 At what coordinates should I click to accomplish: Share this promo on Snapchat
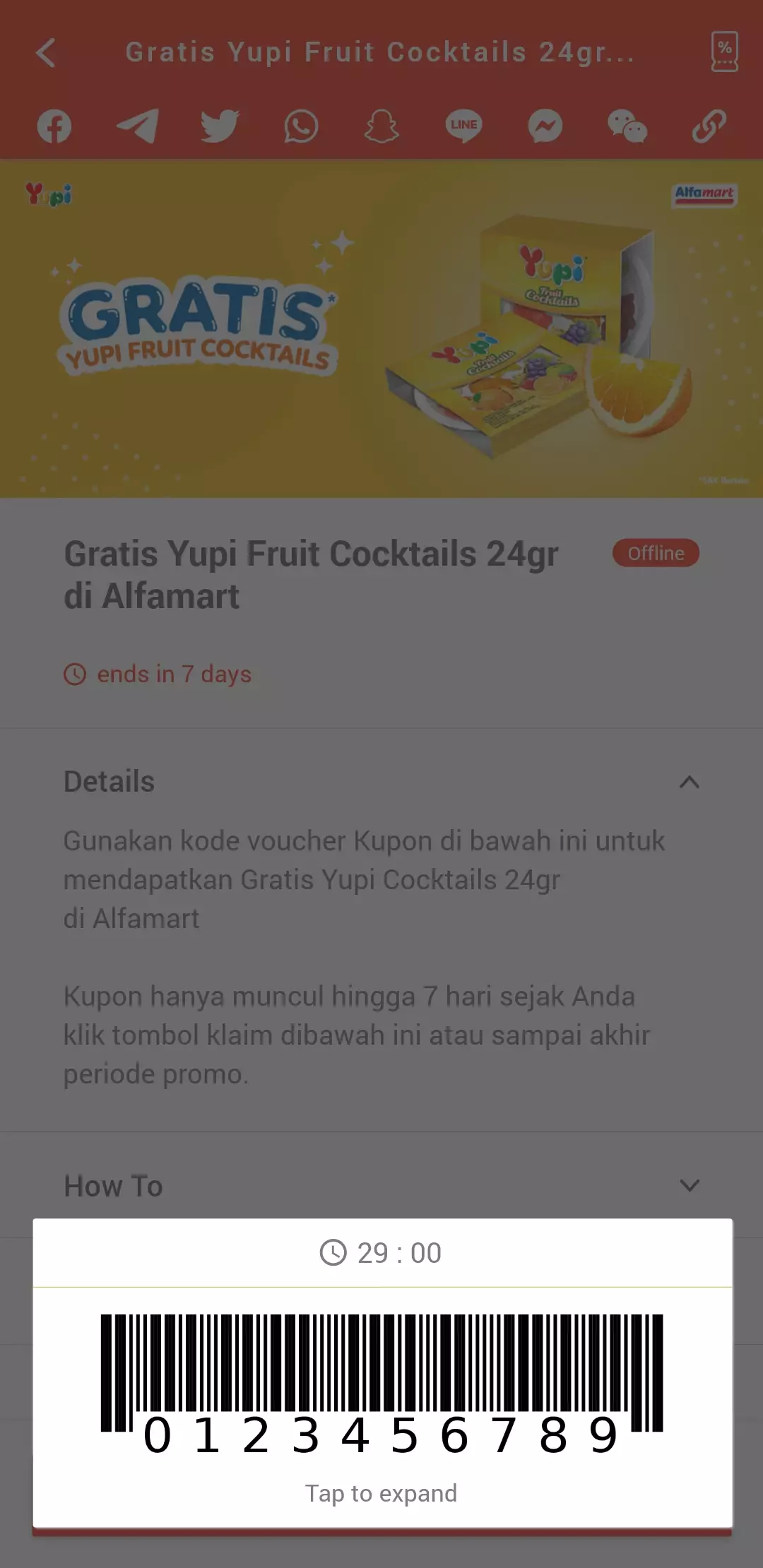pos(381,126)
